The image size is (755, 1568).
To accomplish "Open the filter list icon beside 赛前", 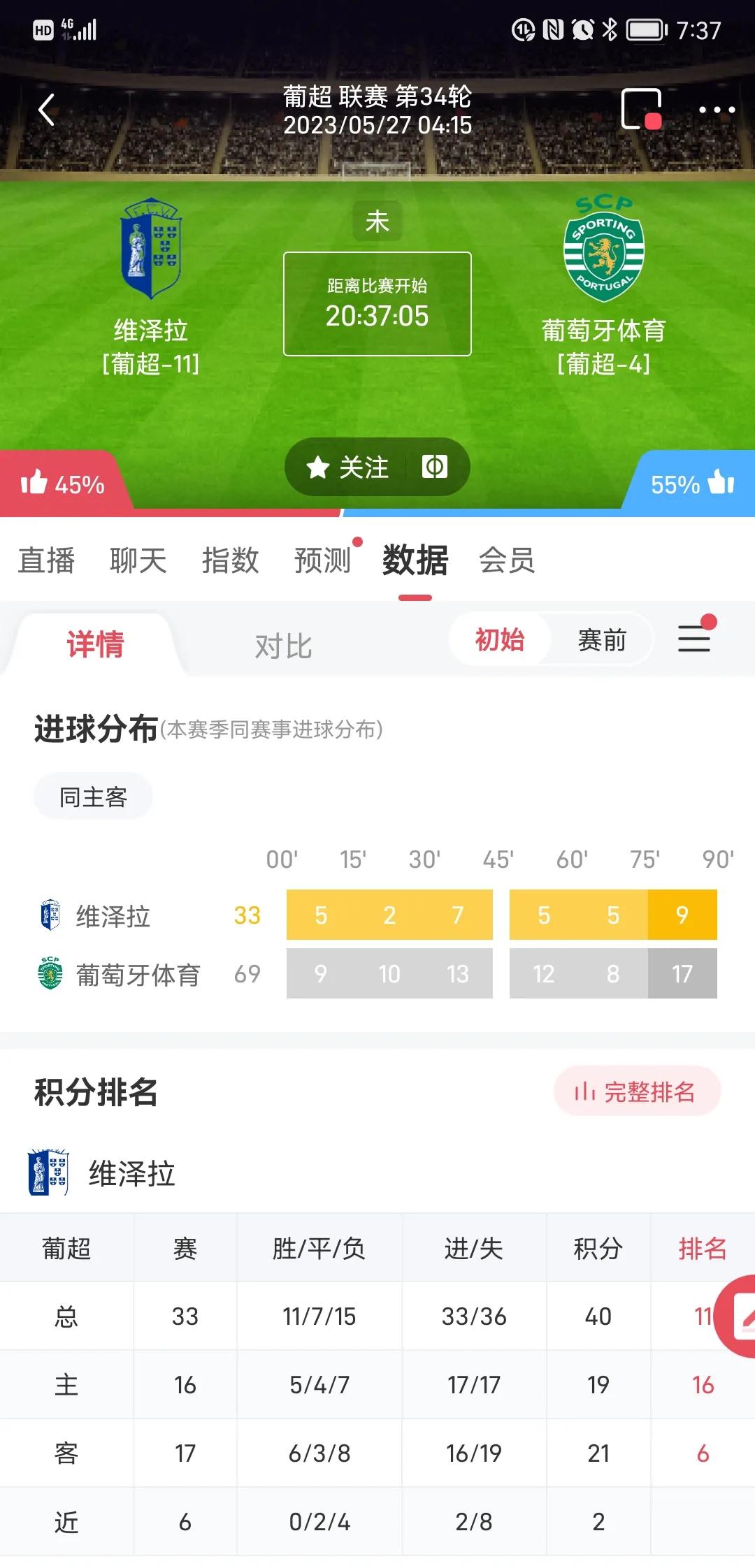I will click(693, 639).
